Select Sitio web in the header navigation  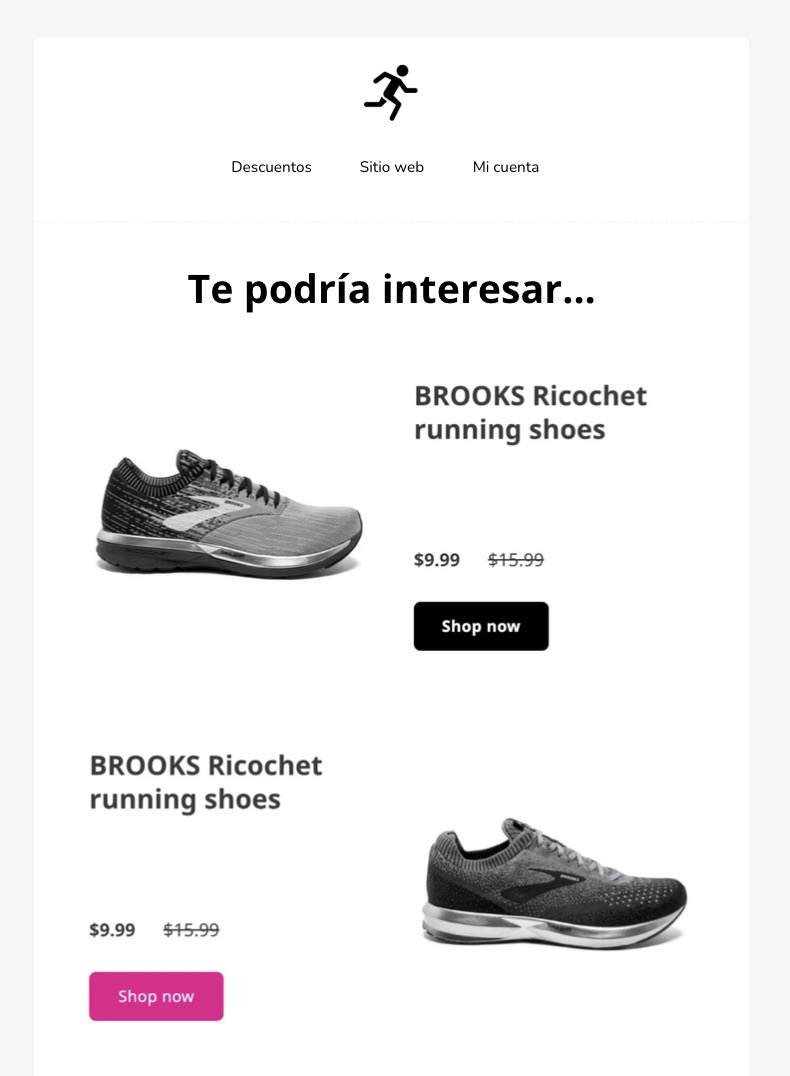[391, 167]
